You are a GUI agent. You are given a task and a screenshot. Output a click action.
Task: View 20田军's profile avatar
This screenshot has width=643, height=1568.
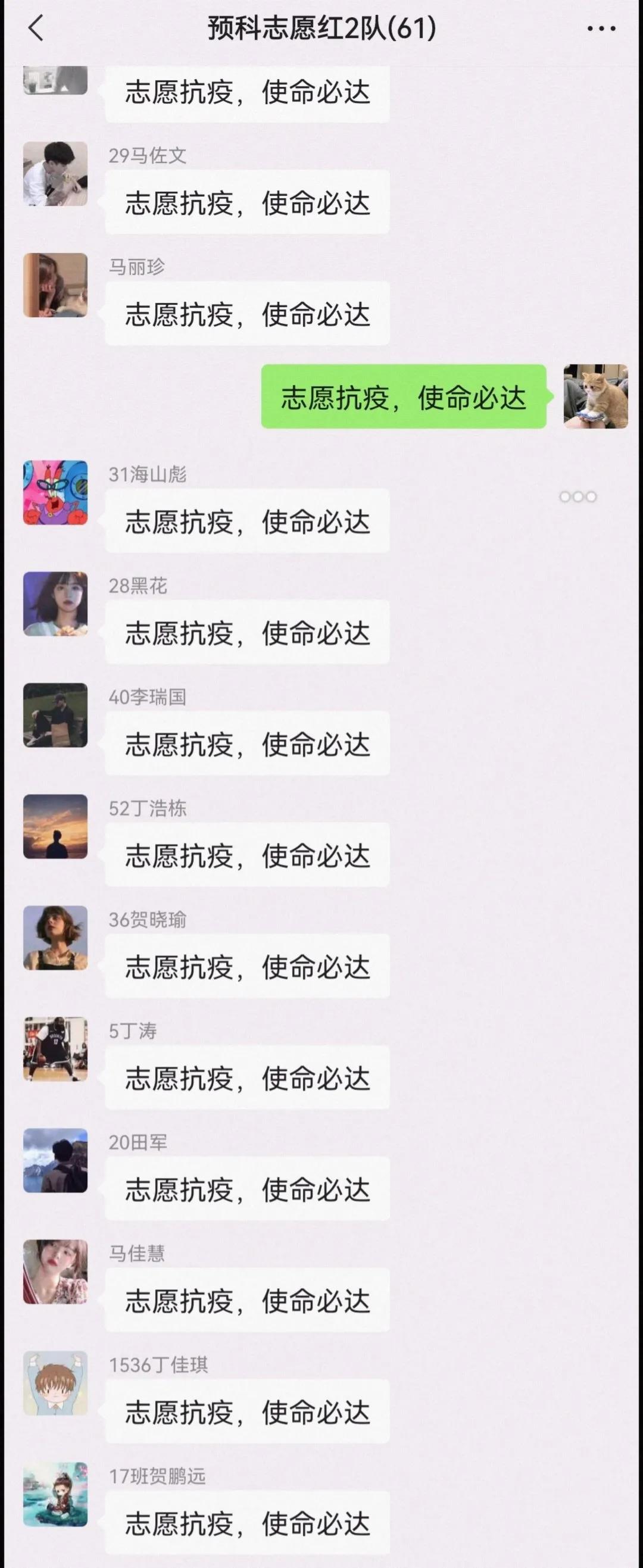55,1161
